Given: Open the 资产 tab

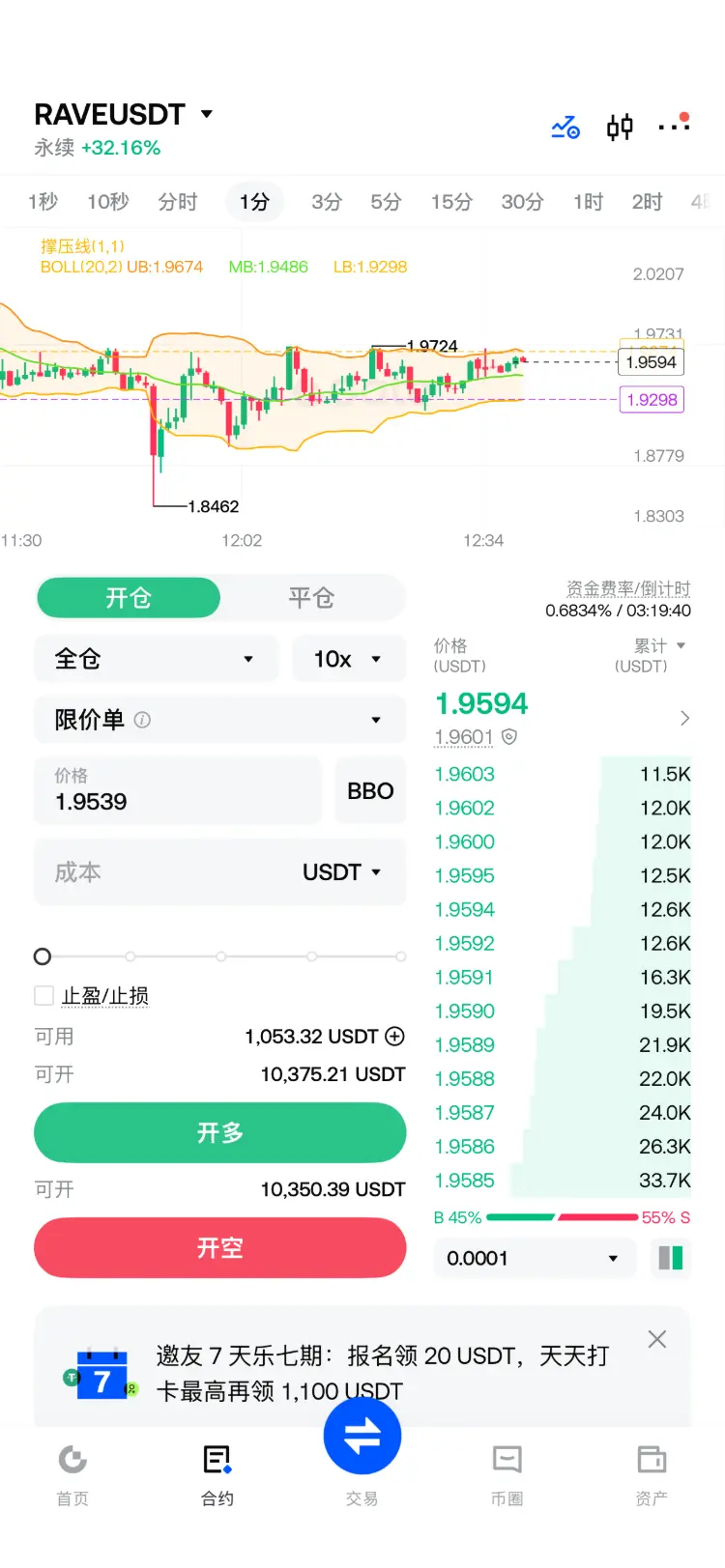Looking at the screenshot, I should click(652, 1473).
